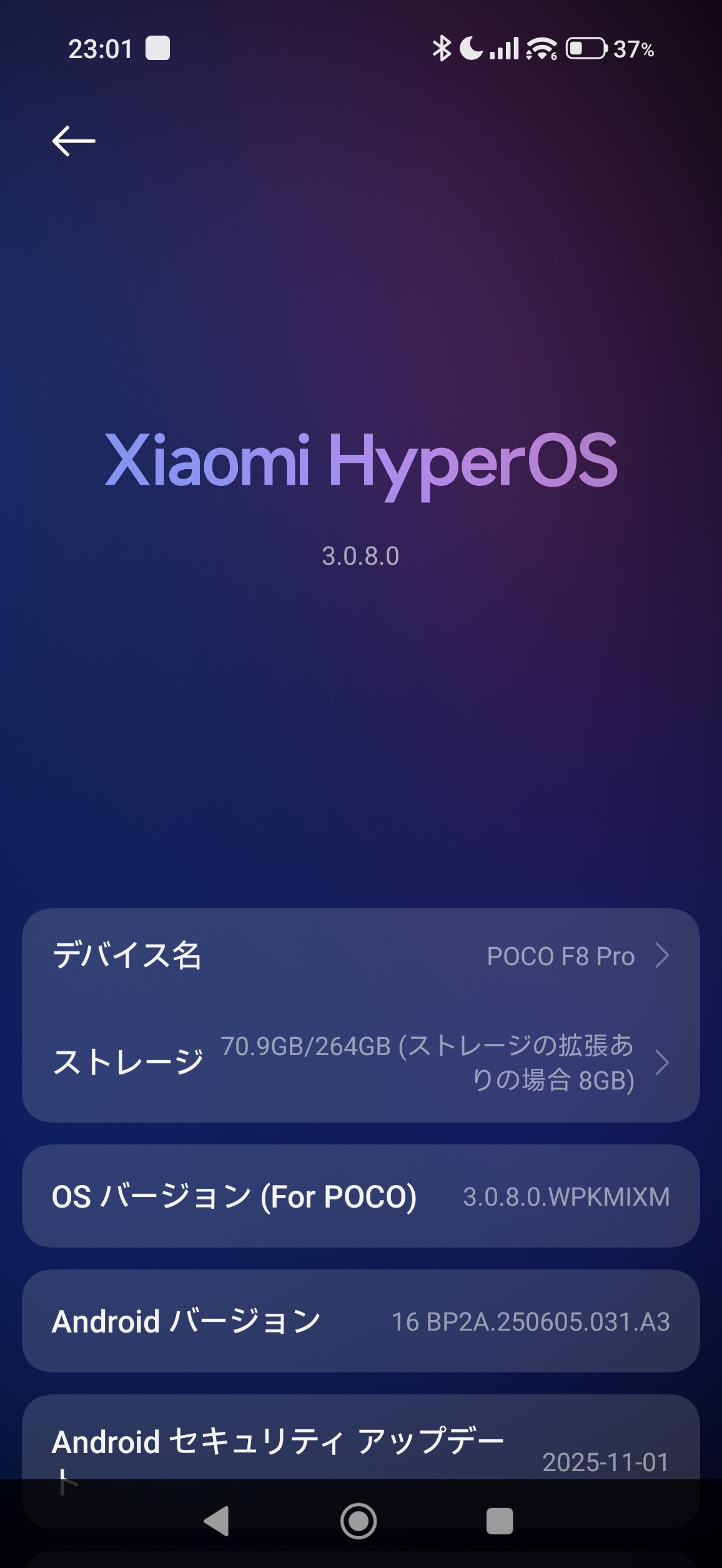Open the デバイス名 row
Screen dimensions: 722x1568
coord(360,956)
